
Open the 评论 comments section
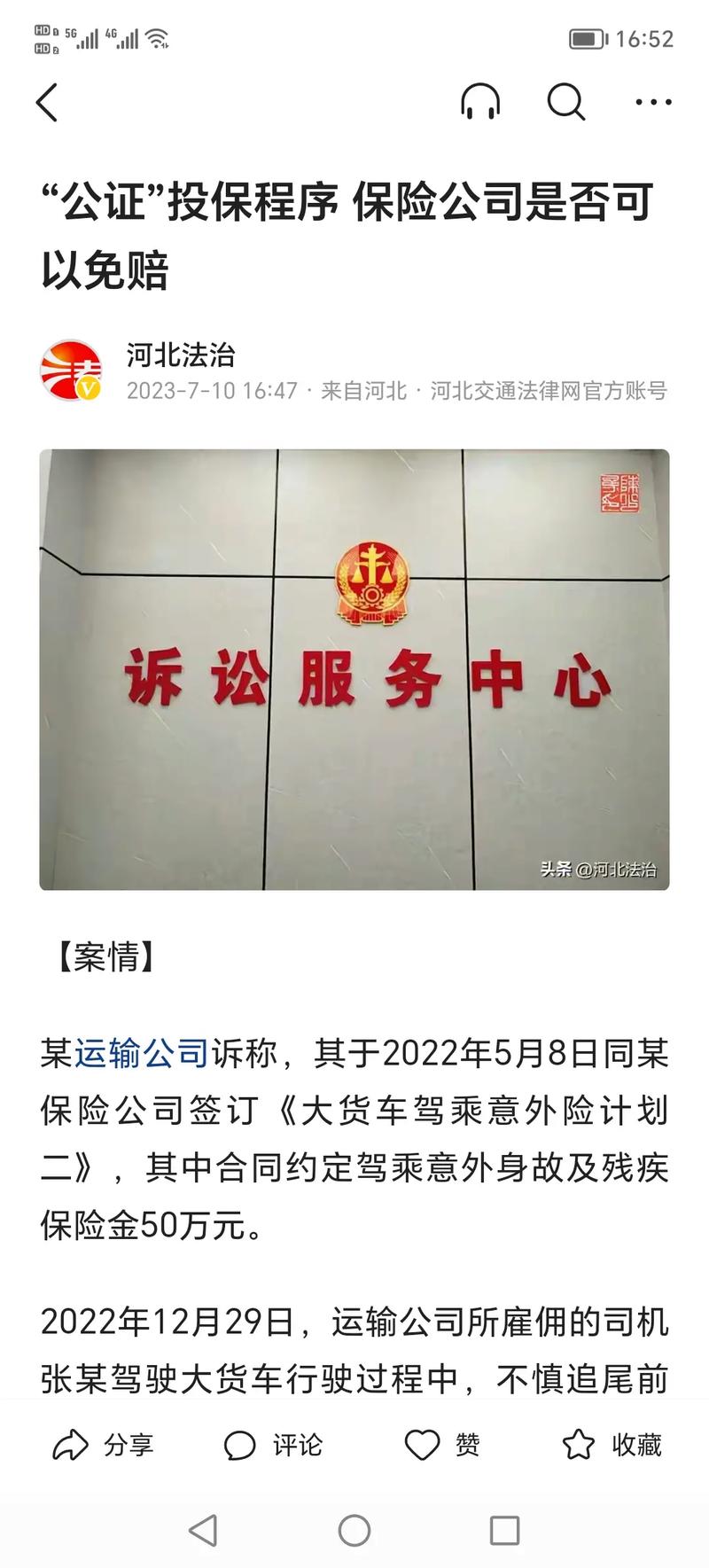[273, 1445]
